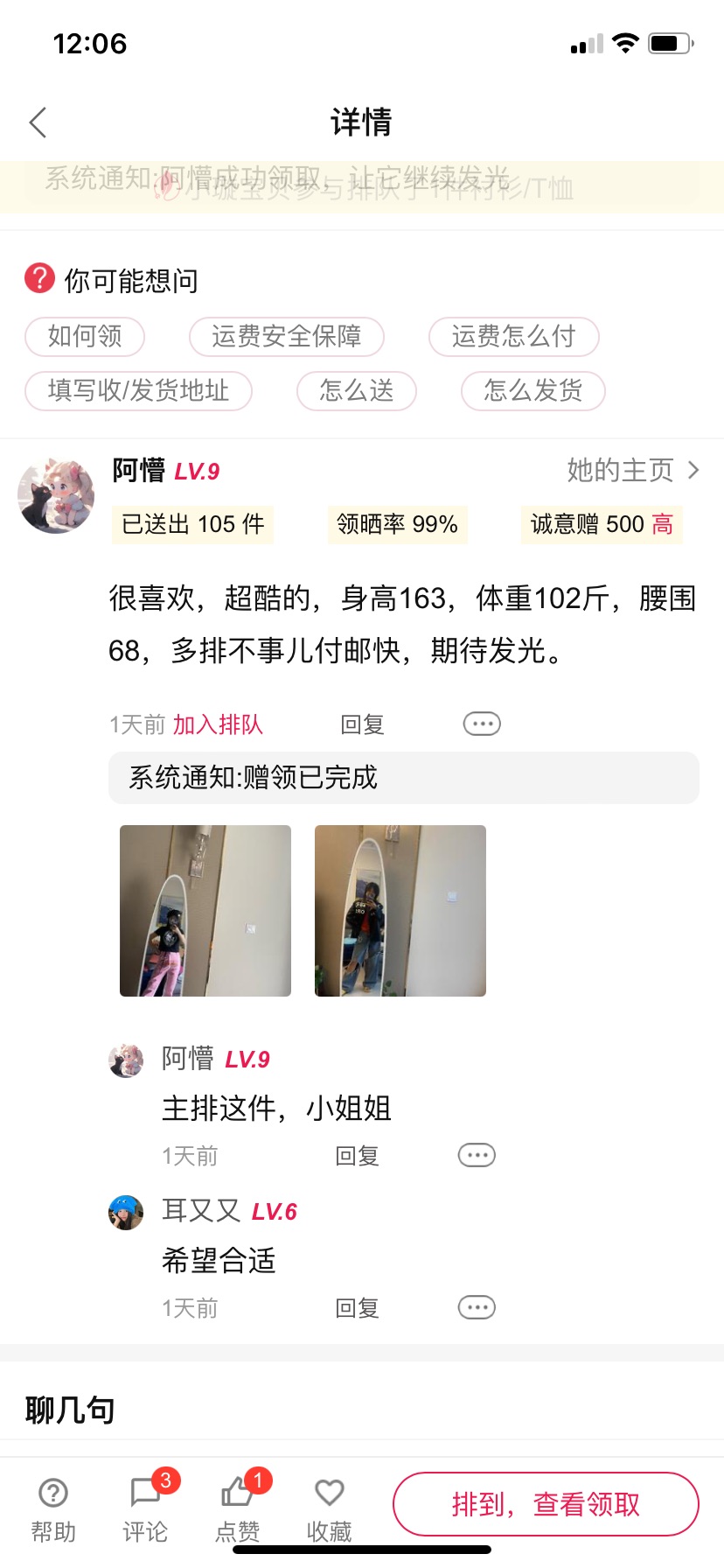Open more options beside 加入排队 comment
Viewport: 724px width, 1568px height.
click(x=482, y=724)
